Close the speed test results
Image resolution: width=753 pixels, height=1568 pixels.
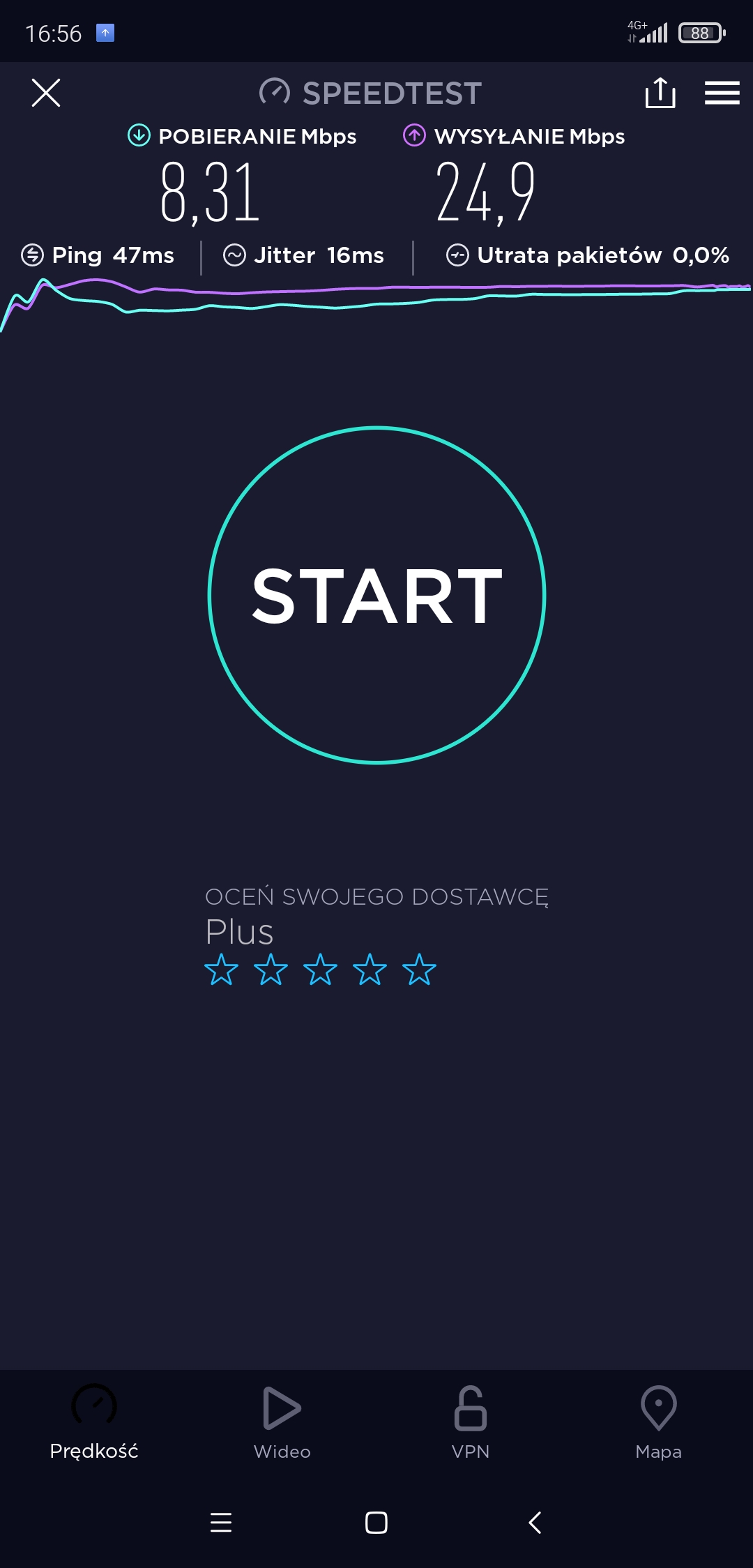pos(46,93)
